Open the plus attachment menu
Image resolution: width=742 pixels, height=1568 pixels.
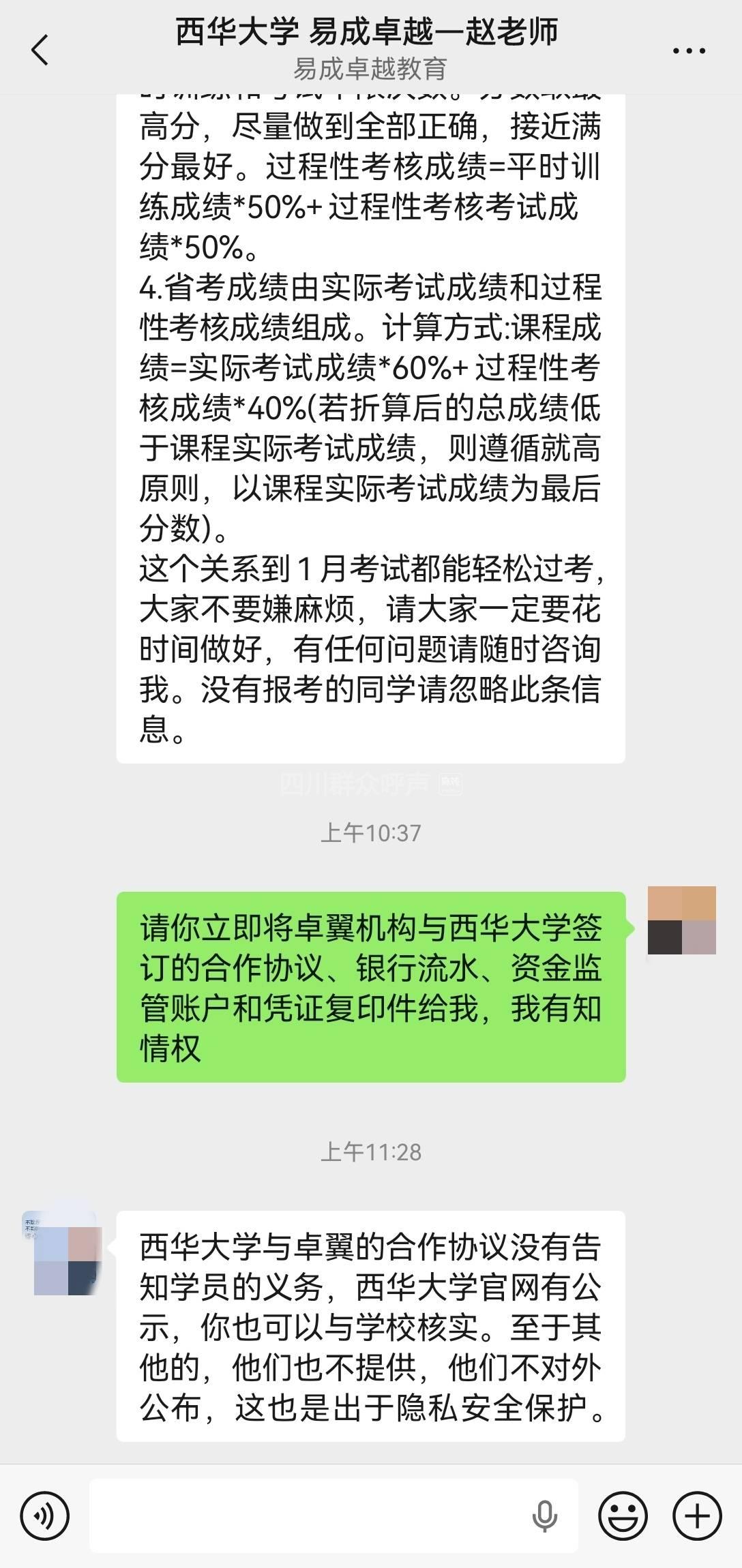[697, 1516]
